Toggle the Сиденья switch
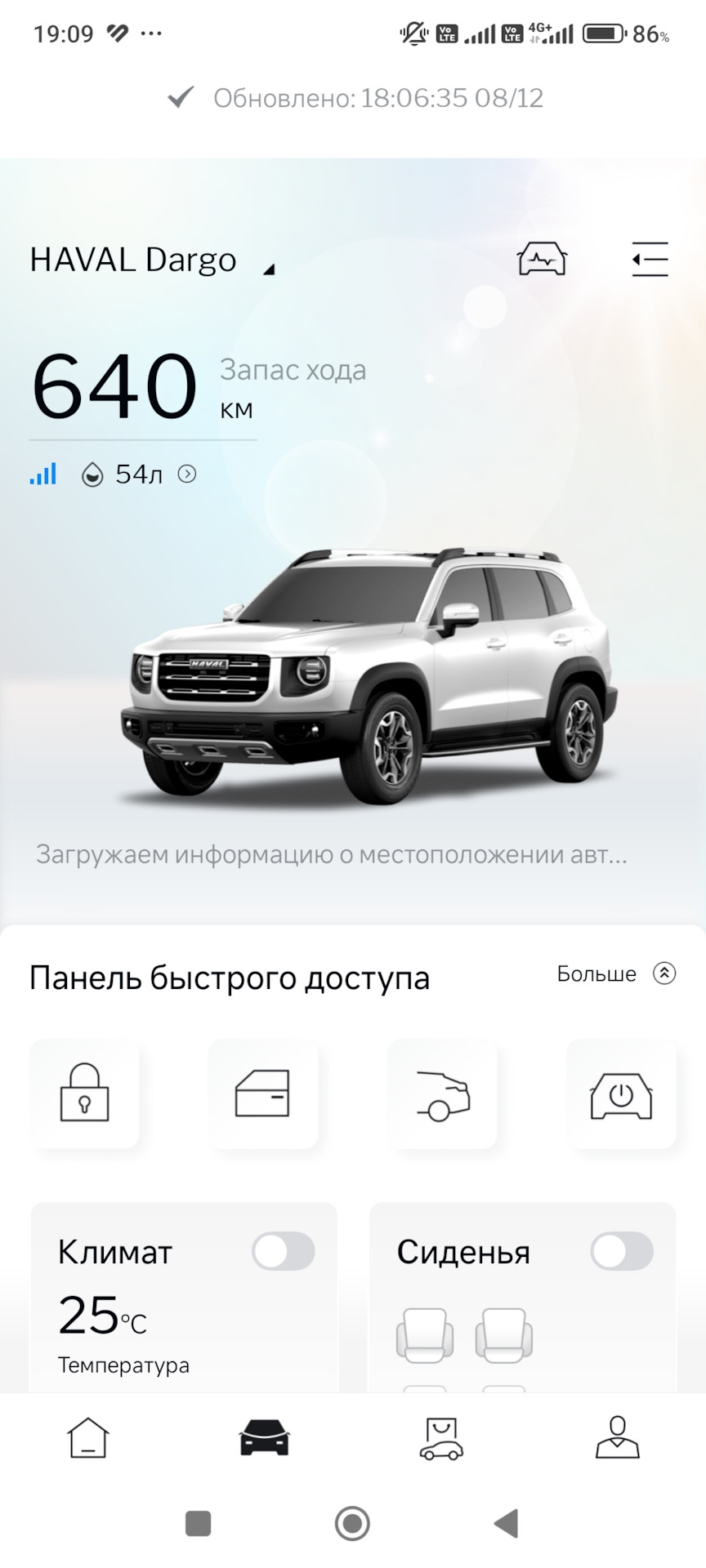Image resolution: width=706 pixels, height=1568 pixels. click(x=622, y=1251)
